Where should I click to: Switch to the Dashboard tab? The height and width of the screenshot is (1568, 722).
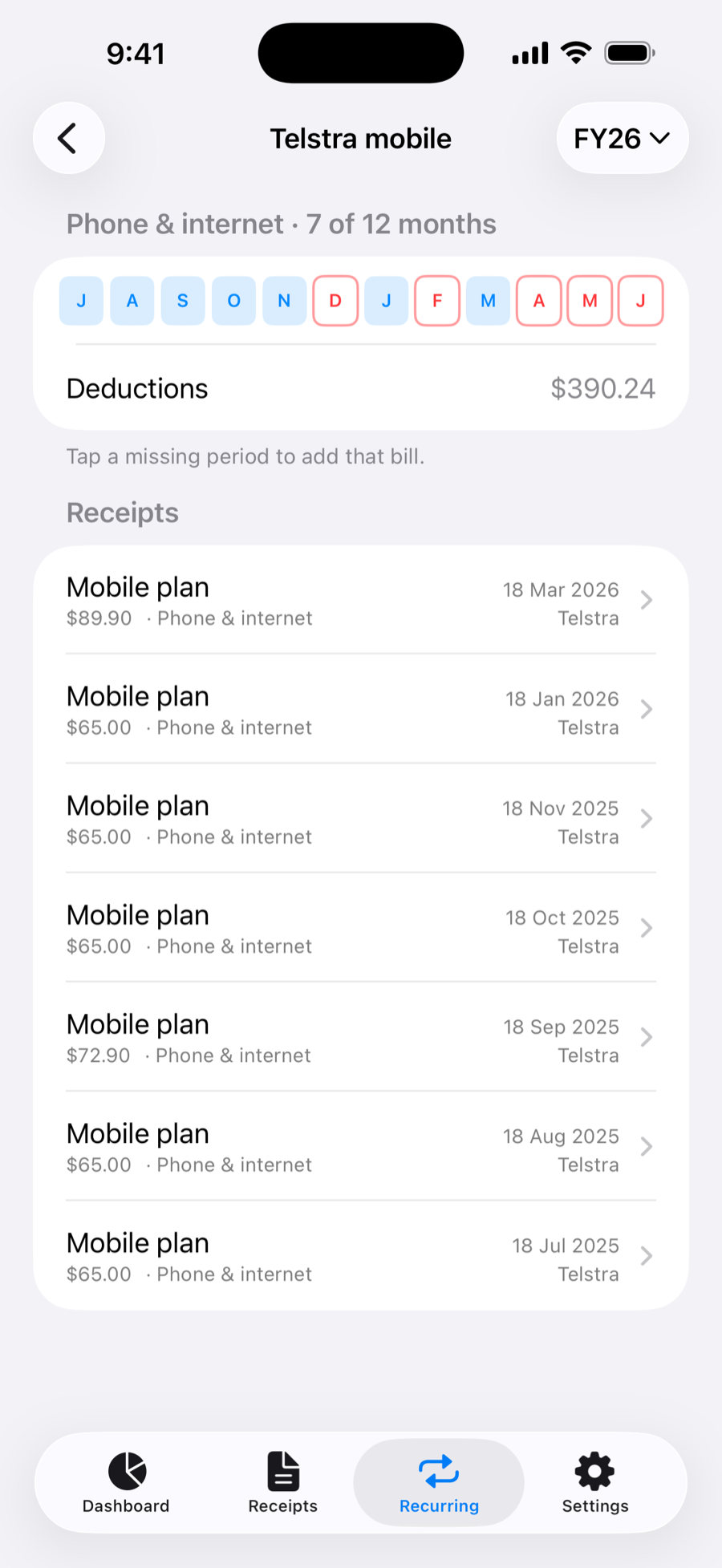click(x=126, y=1482)
